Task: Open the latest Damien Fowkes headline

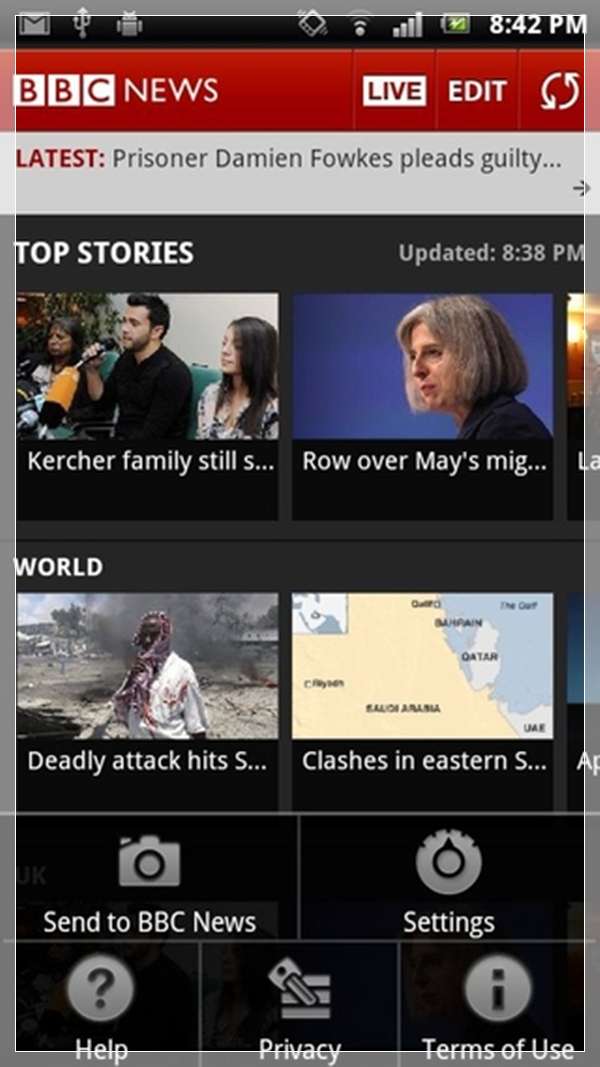Action: 299,172
